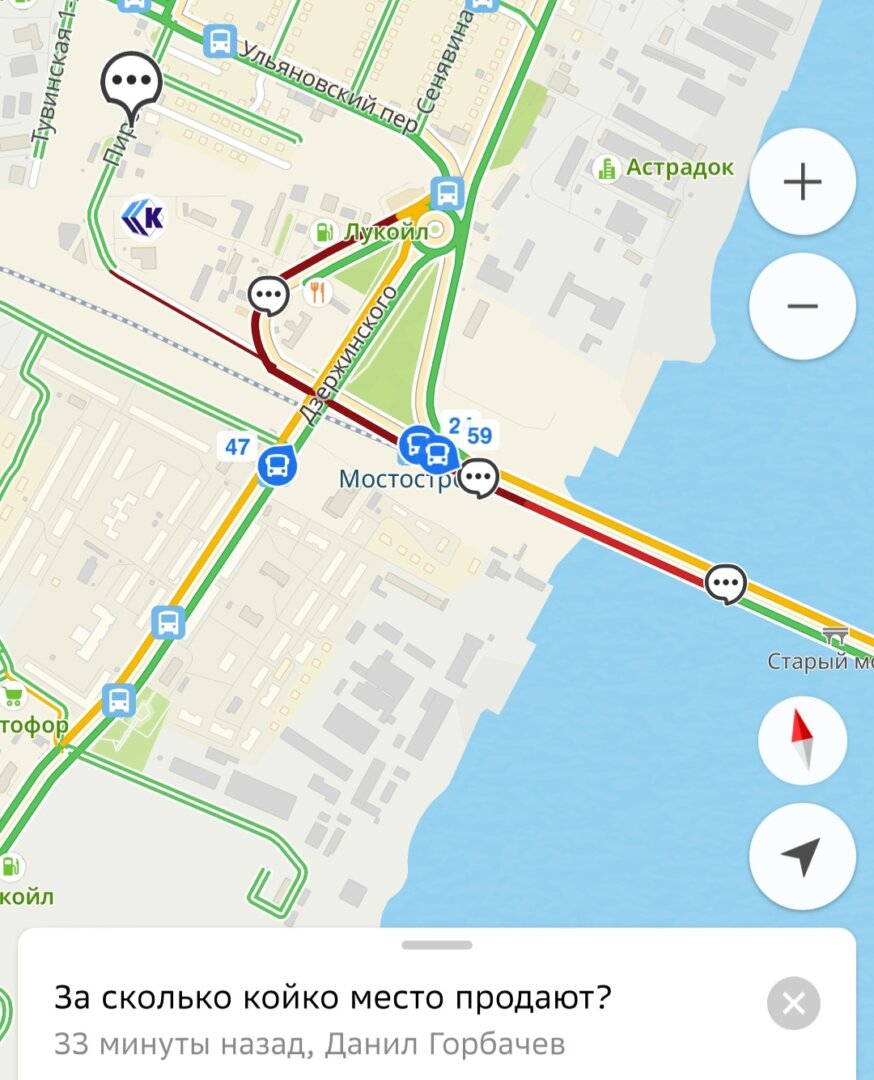Open bus stop marker beside route 47

click(x=277, y=465)
